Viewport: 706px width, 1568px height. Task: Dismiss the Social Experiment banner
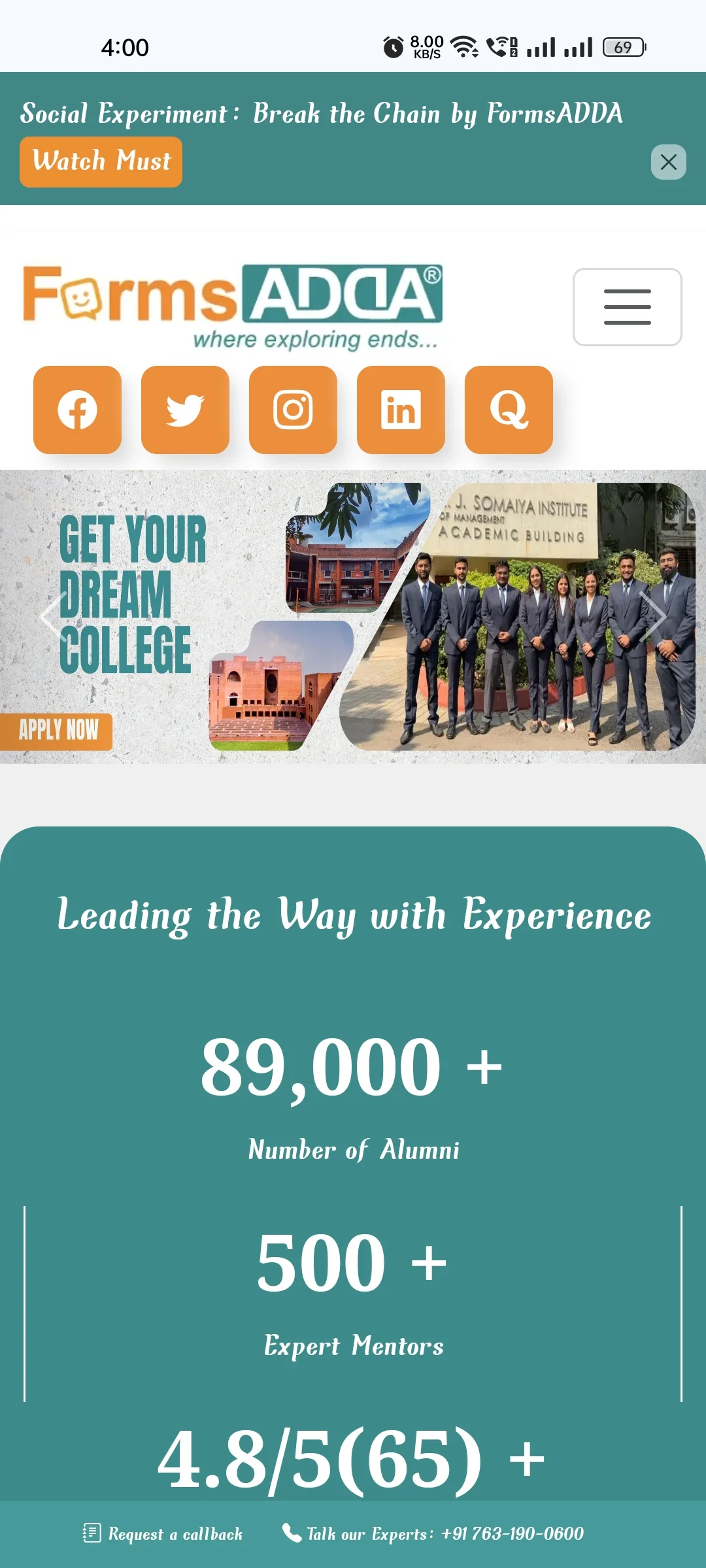[668, 161]
